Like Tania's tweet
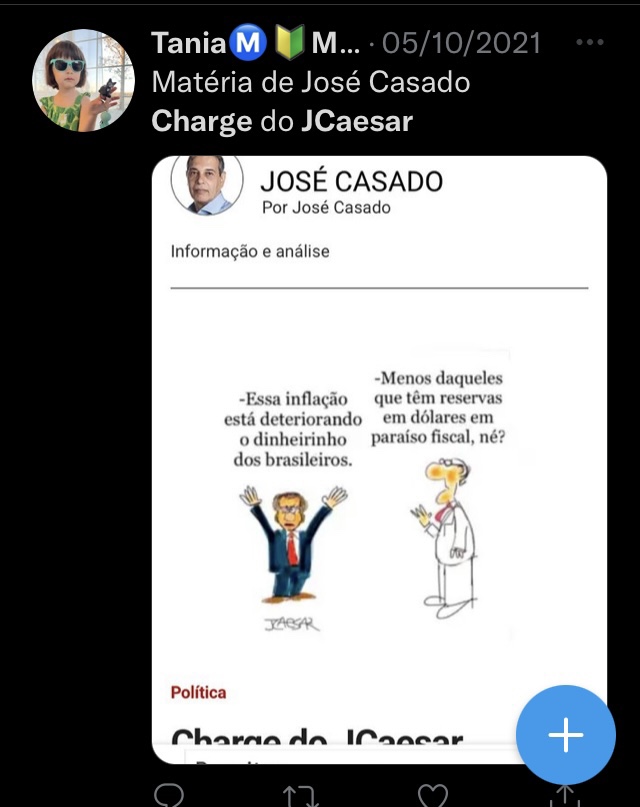640x807 pixels. tap(432, 795)
